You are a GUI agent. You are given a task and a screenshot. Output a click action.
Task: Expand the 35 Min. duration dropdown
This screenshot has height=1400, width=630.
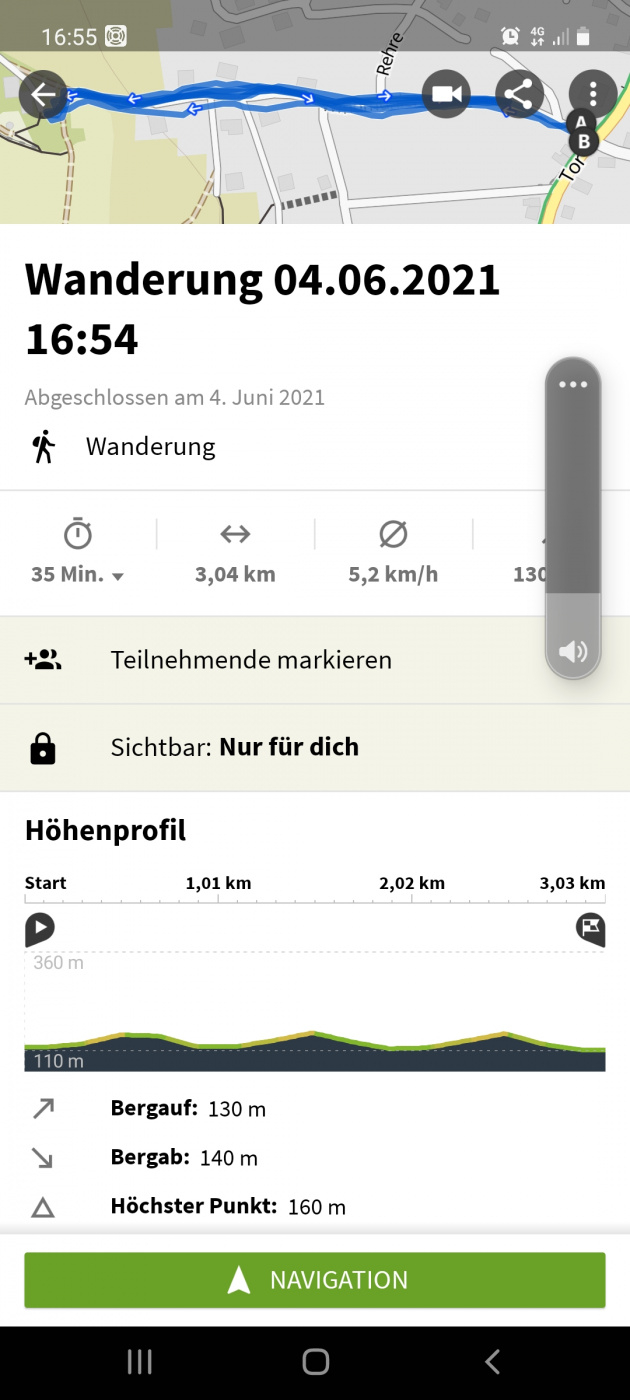(x=77, y=575)
